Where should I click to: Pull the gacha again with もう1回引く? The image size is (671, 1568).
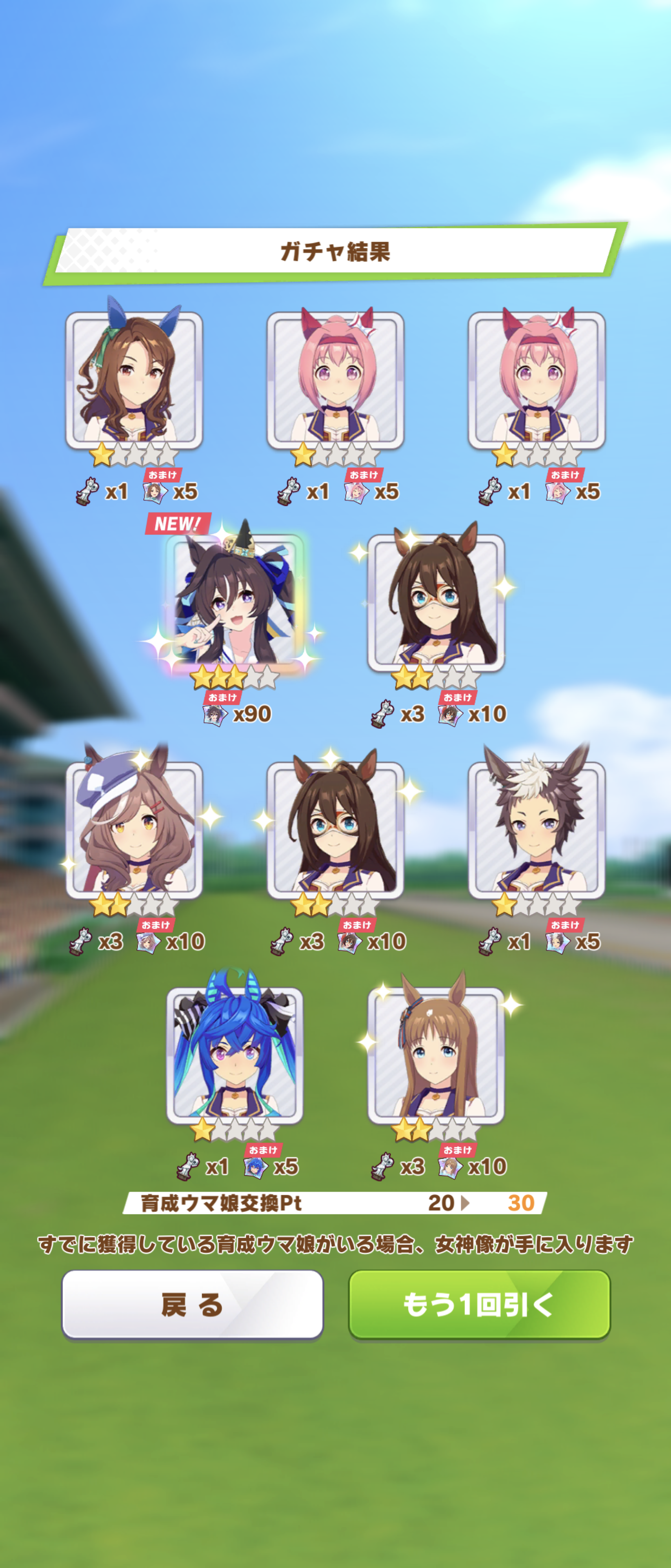(479, 1305)
